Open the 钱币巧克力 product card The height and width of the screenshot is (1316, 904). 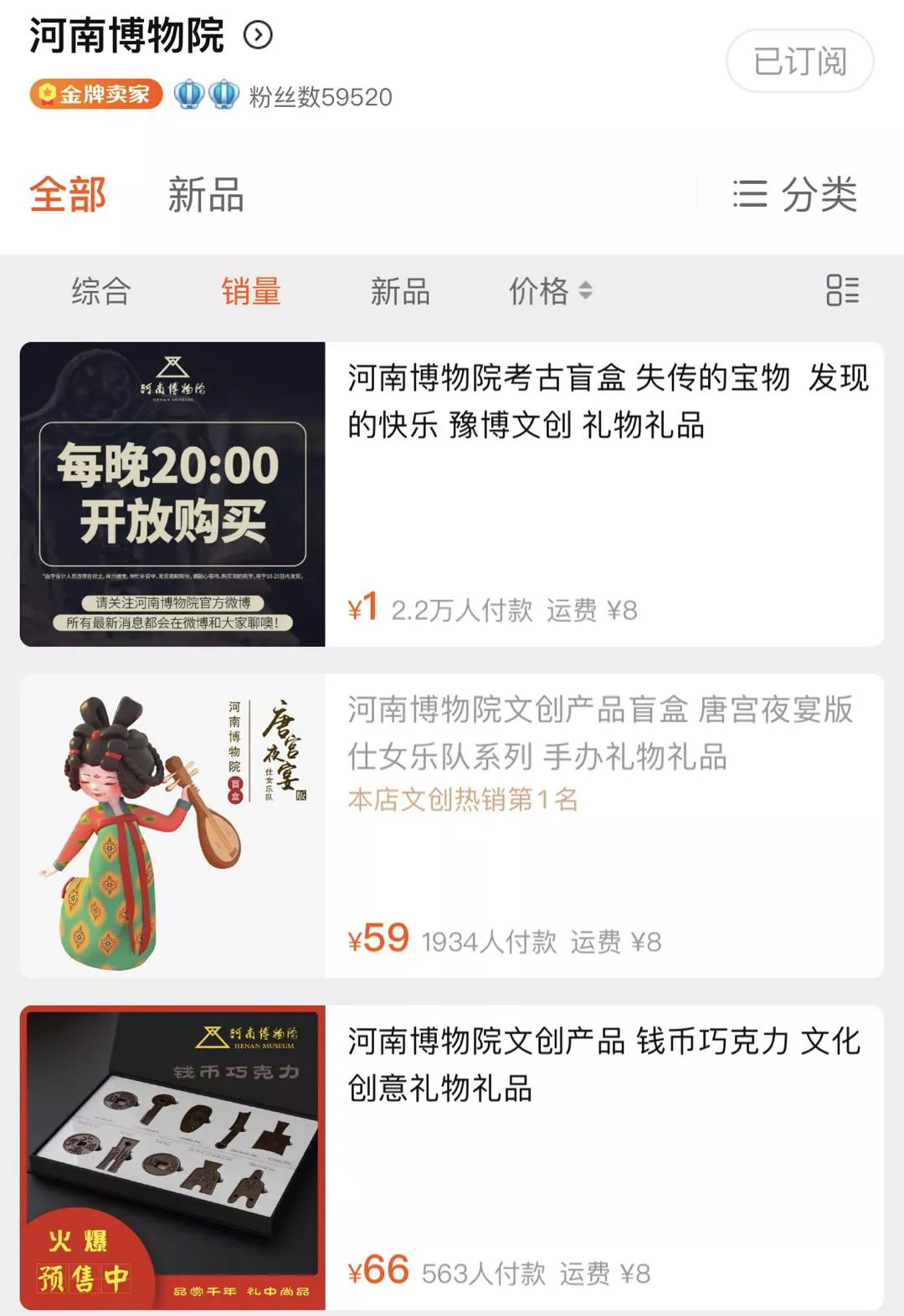(452, 1157)
